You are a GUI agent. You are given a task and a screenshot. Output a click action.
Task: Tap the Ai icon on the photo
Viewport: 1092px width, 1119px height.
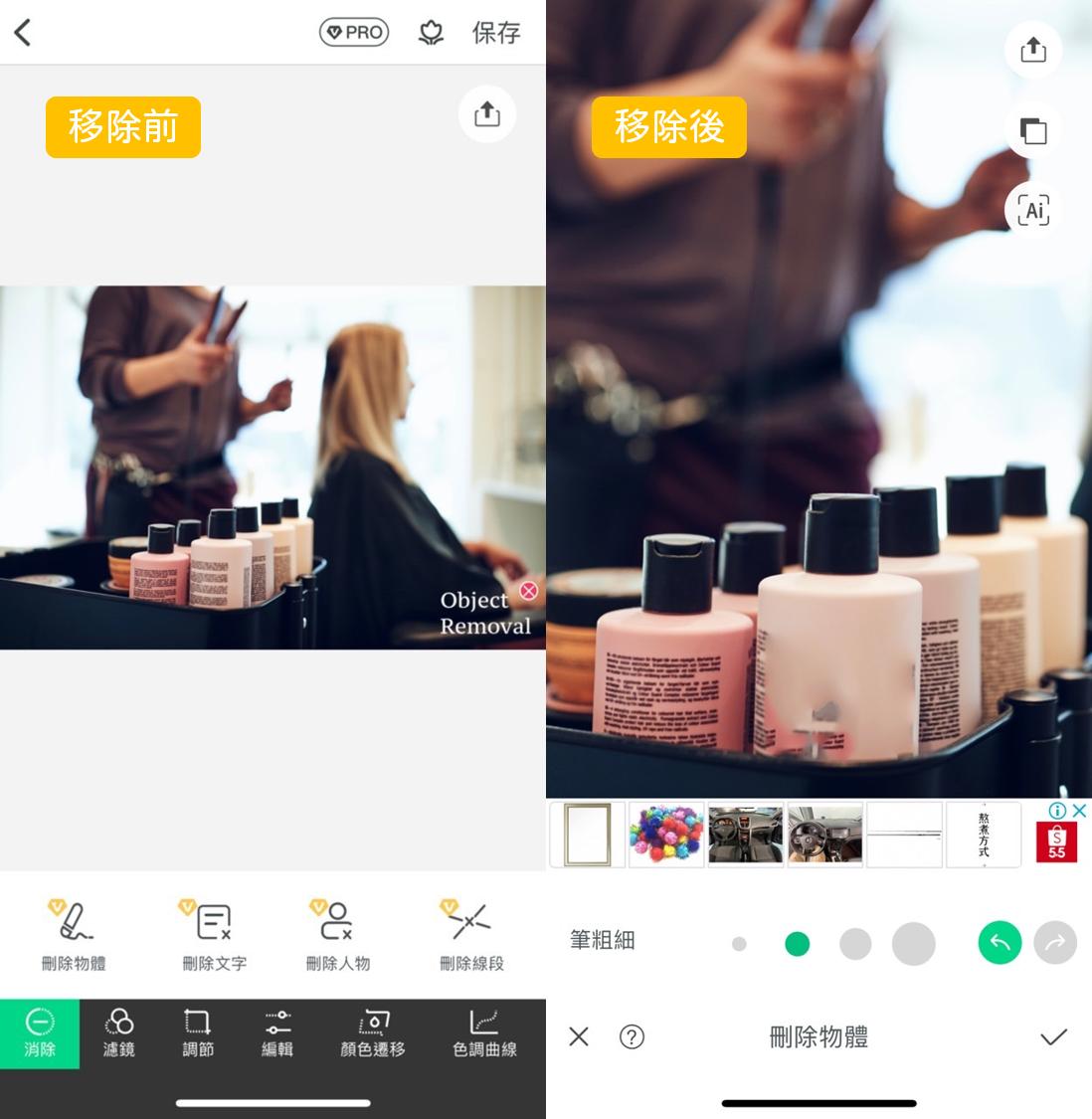coord(1033,210)
